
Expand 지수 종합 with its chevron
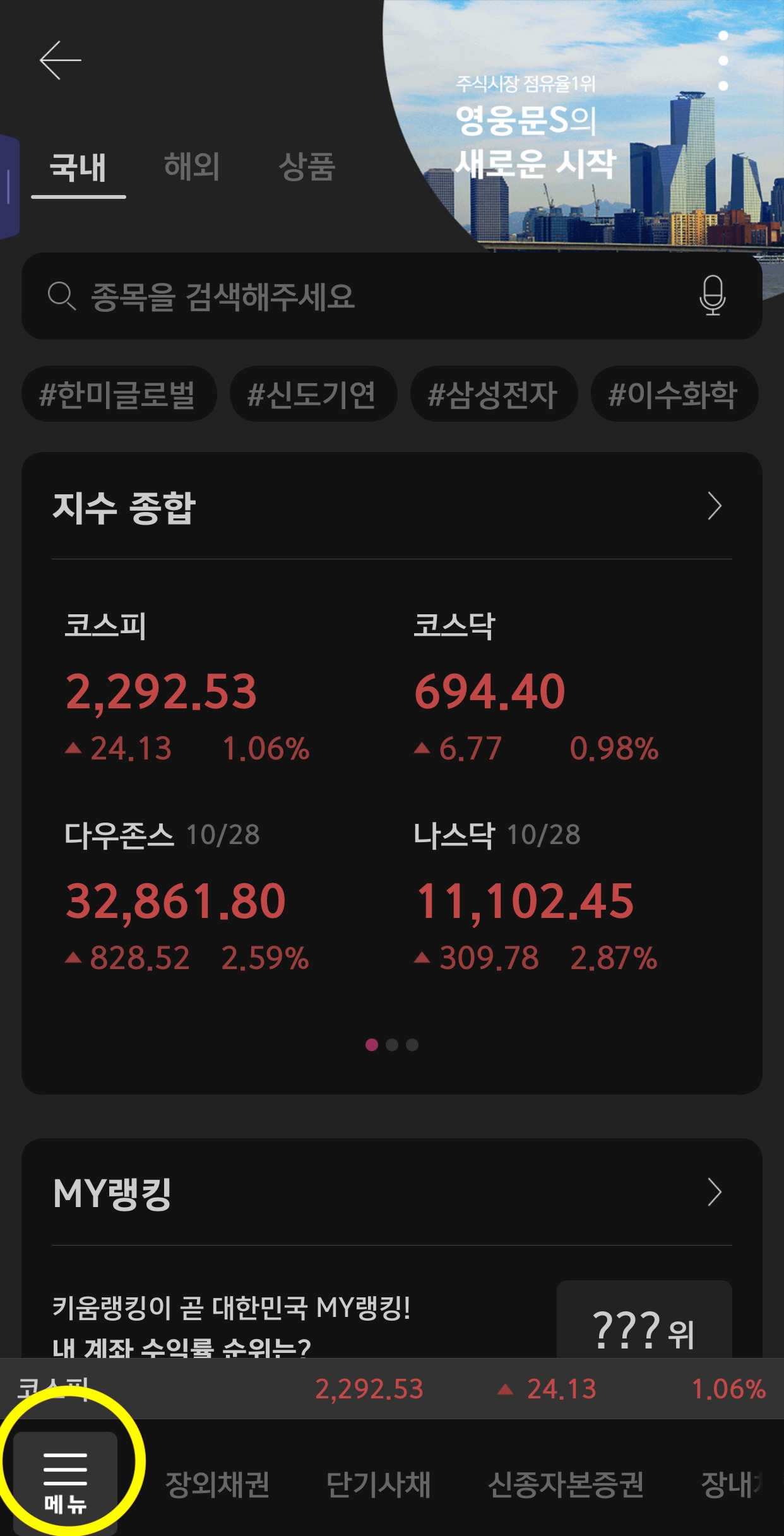[715, 506]
